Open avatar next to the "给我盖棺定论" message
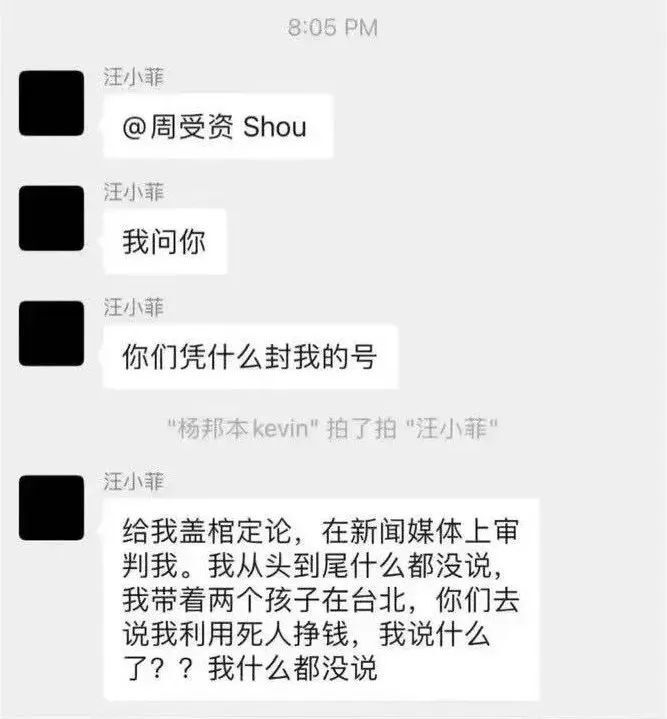This screenshot has height=719, width=667. (52, 506)
